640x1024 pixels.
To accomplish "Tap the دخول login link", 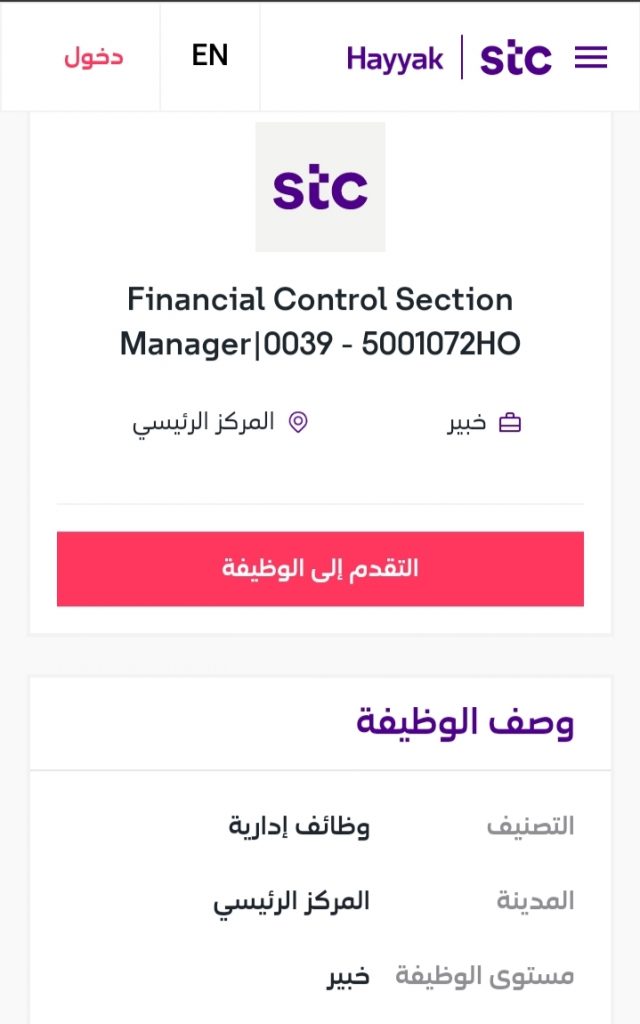I will 93,57.
